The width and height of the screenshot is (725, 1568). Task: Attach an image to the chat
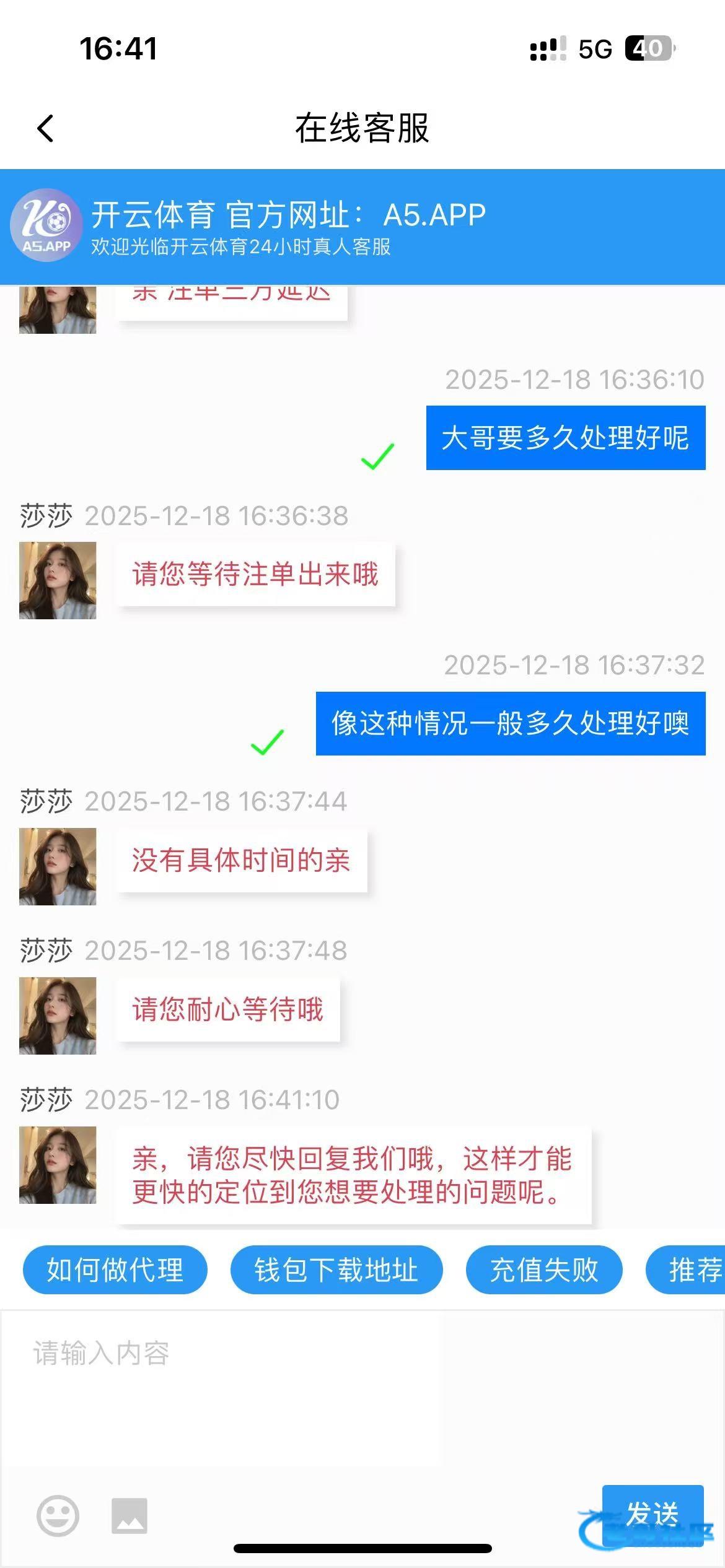[130, 1516]
